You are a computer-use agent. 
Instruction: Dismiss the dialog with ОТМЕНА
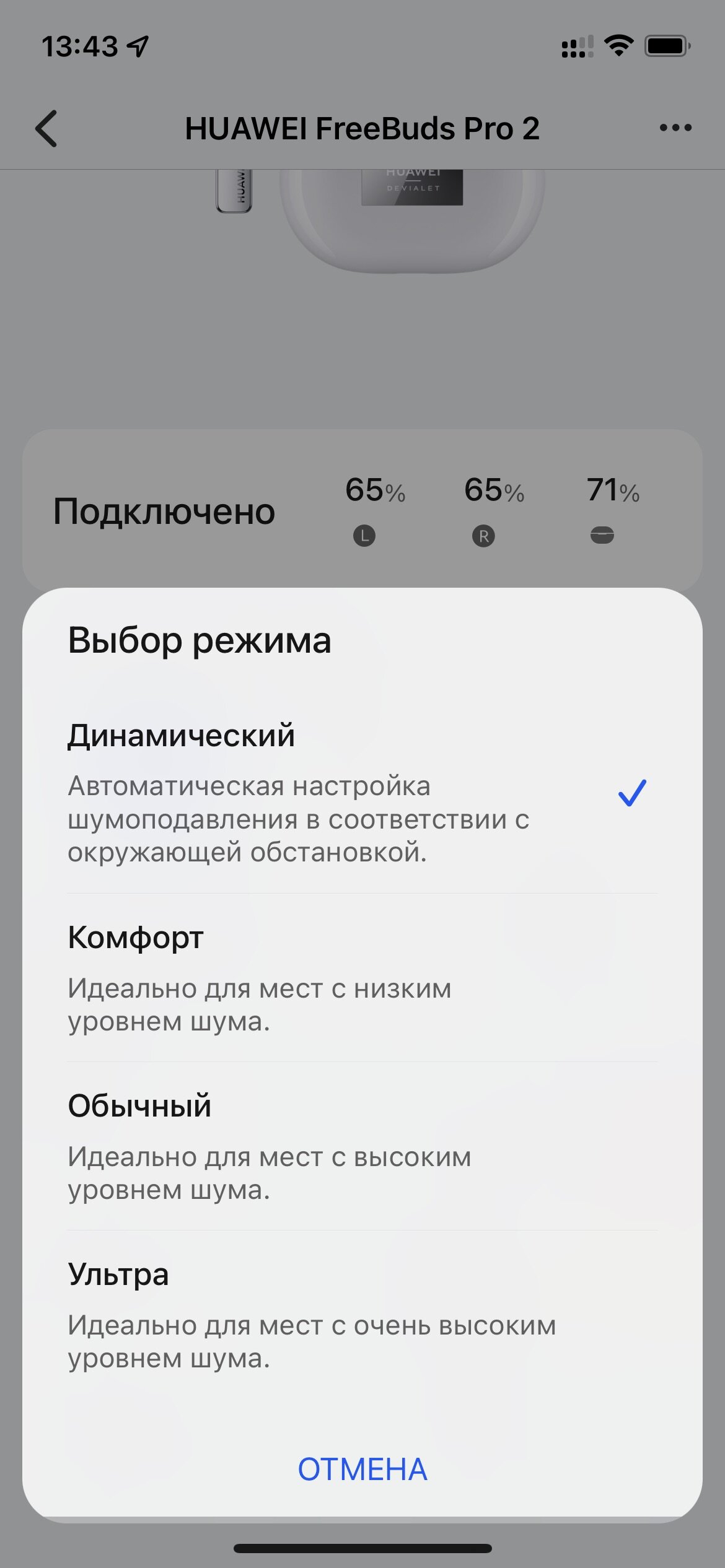click(x=362, y=1469)
